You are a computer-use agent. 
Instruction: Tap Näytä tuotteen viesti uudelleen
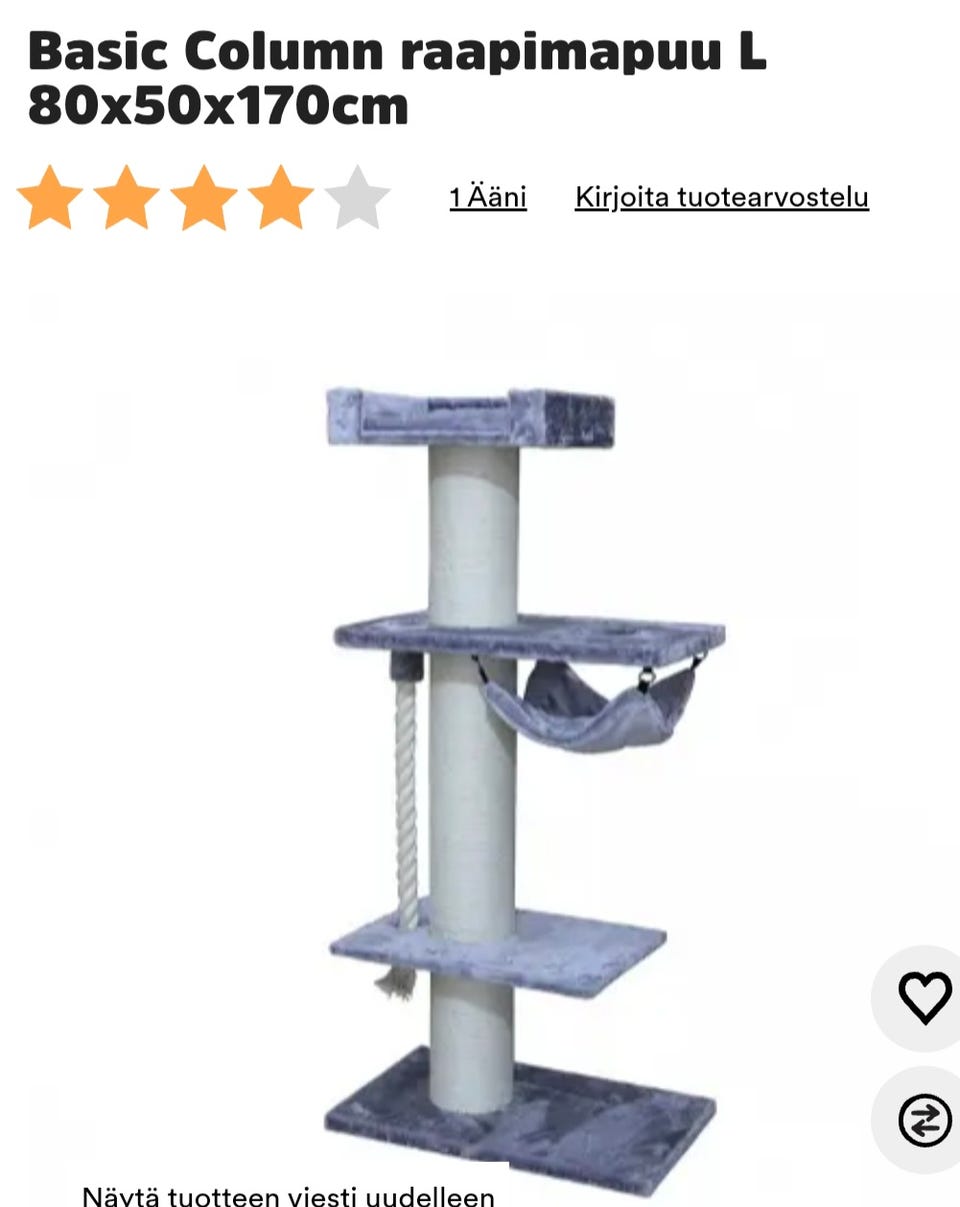click(288, 1195)
